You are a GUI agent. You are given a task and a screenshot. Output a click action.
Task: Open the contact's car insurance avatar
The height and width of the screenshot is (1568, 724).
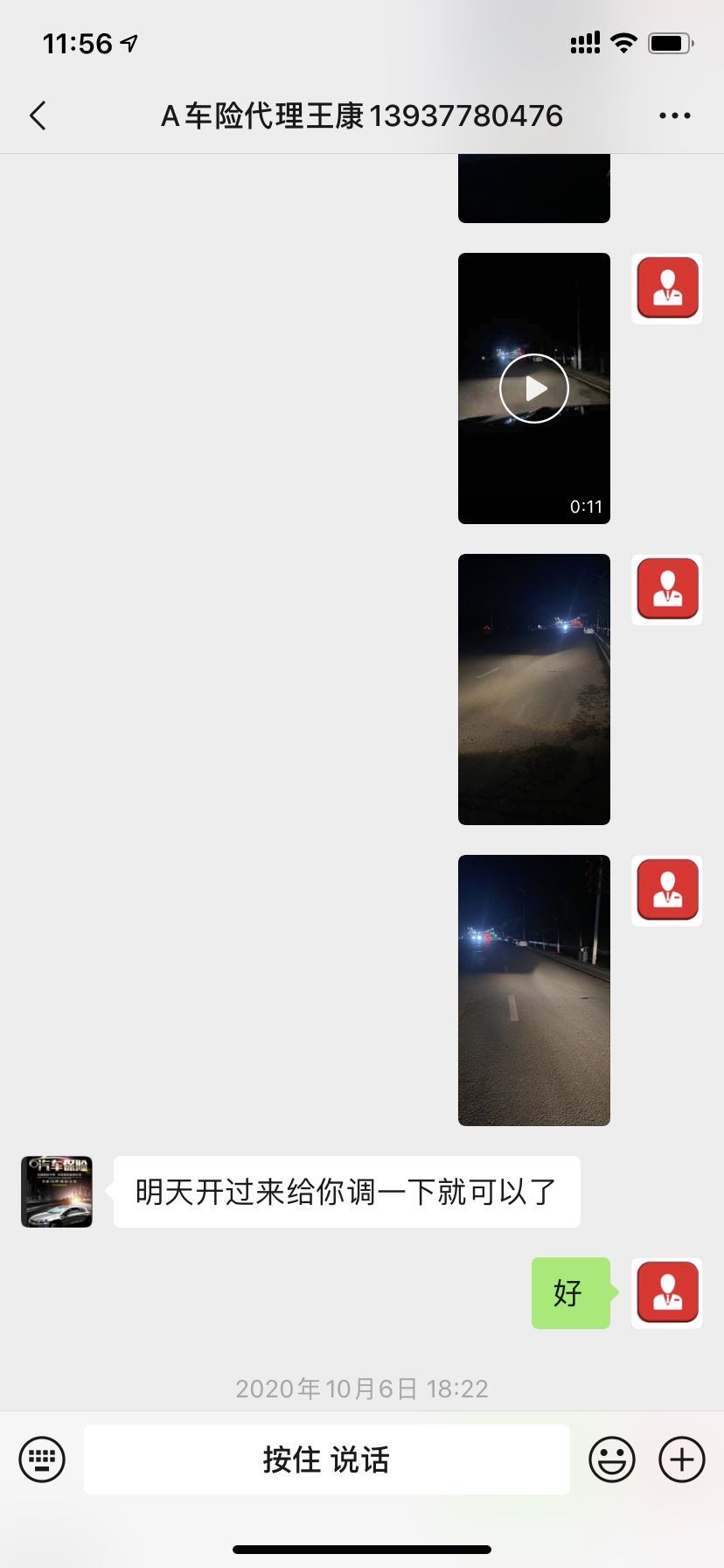click(x=57, y=1192)
